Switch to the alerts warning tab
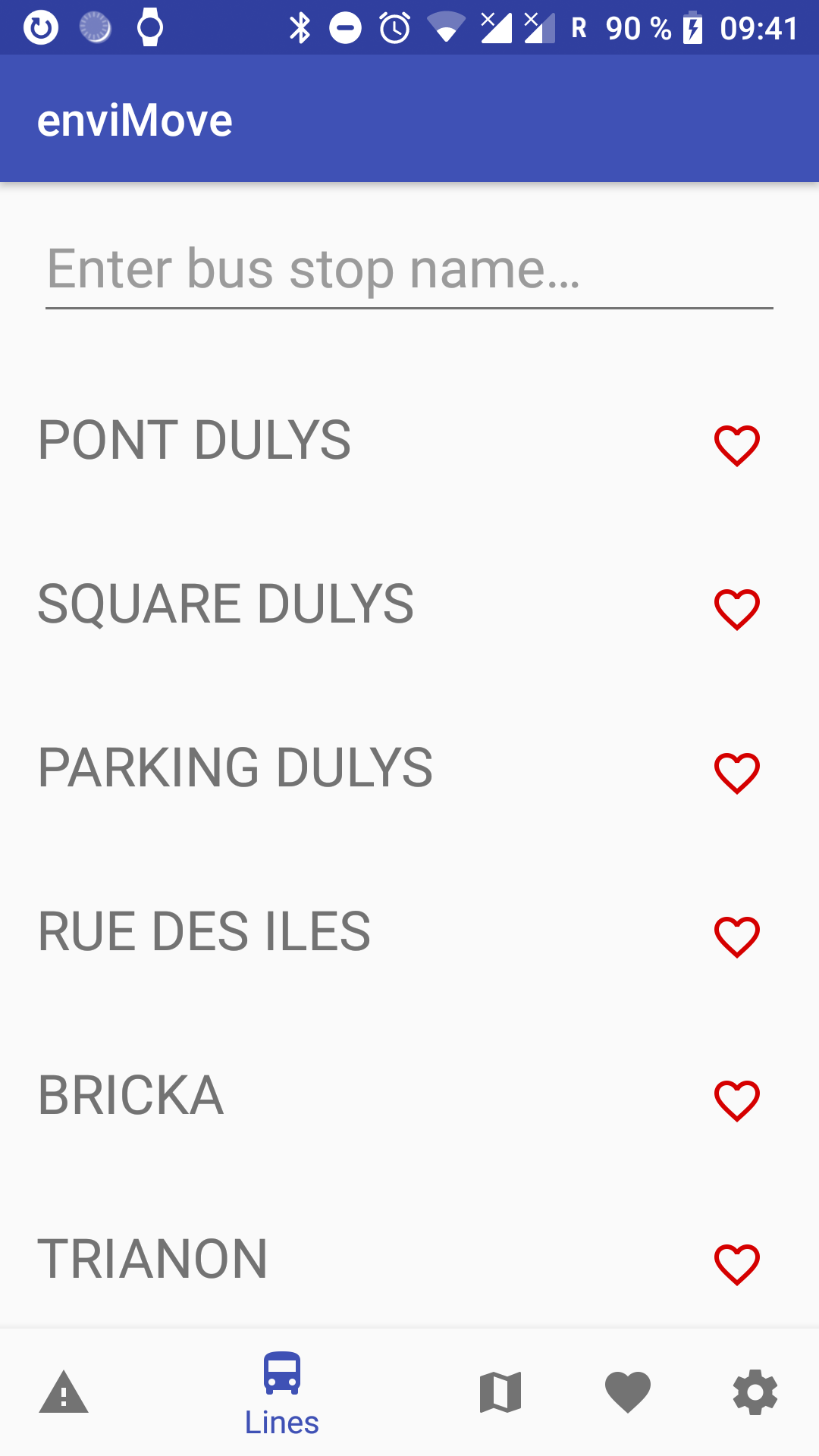The image size is (819, 1456). coord(64,1392)
